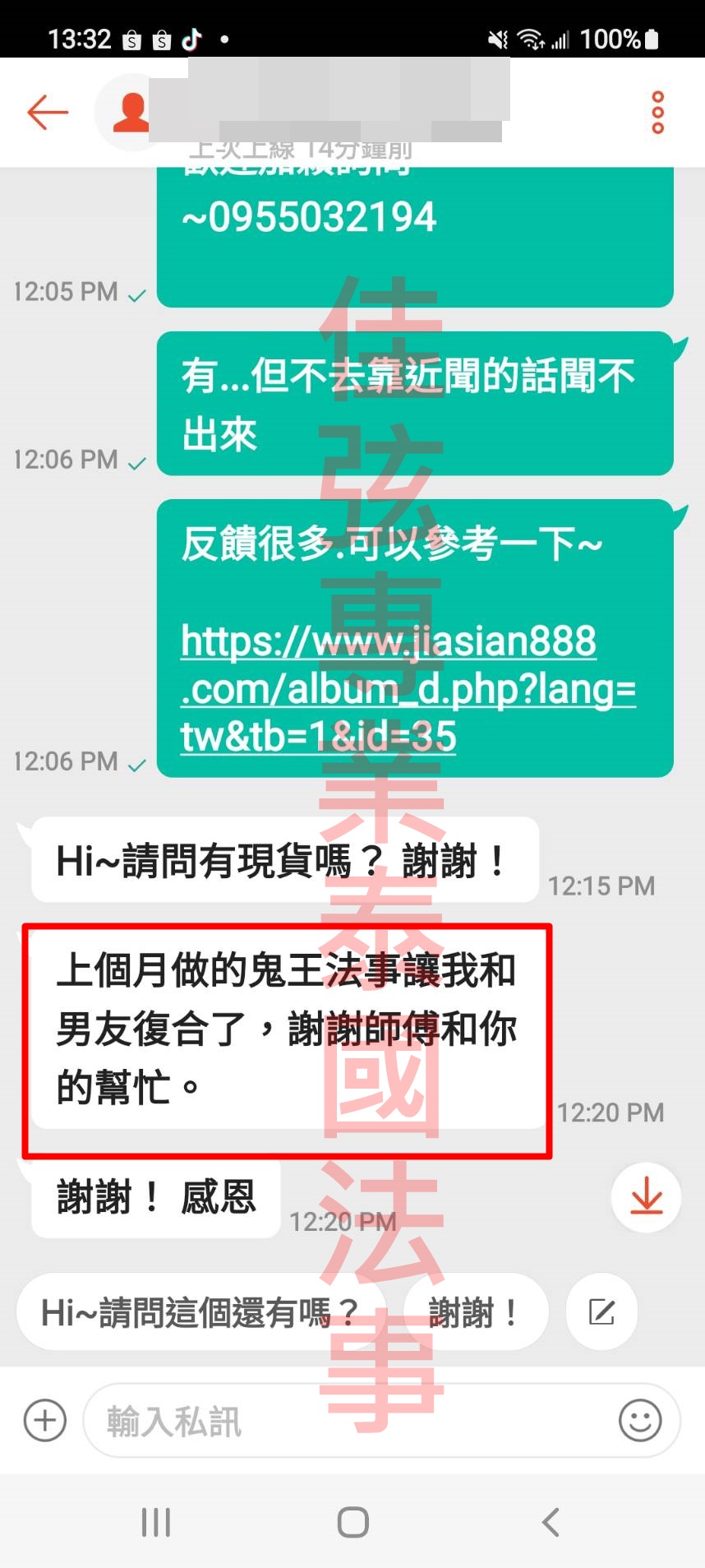
Task: Jump to latest message with the down arrow
Action: (x=646, y=1196)
